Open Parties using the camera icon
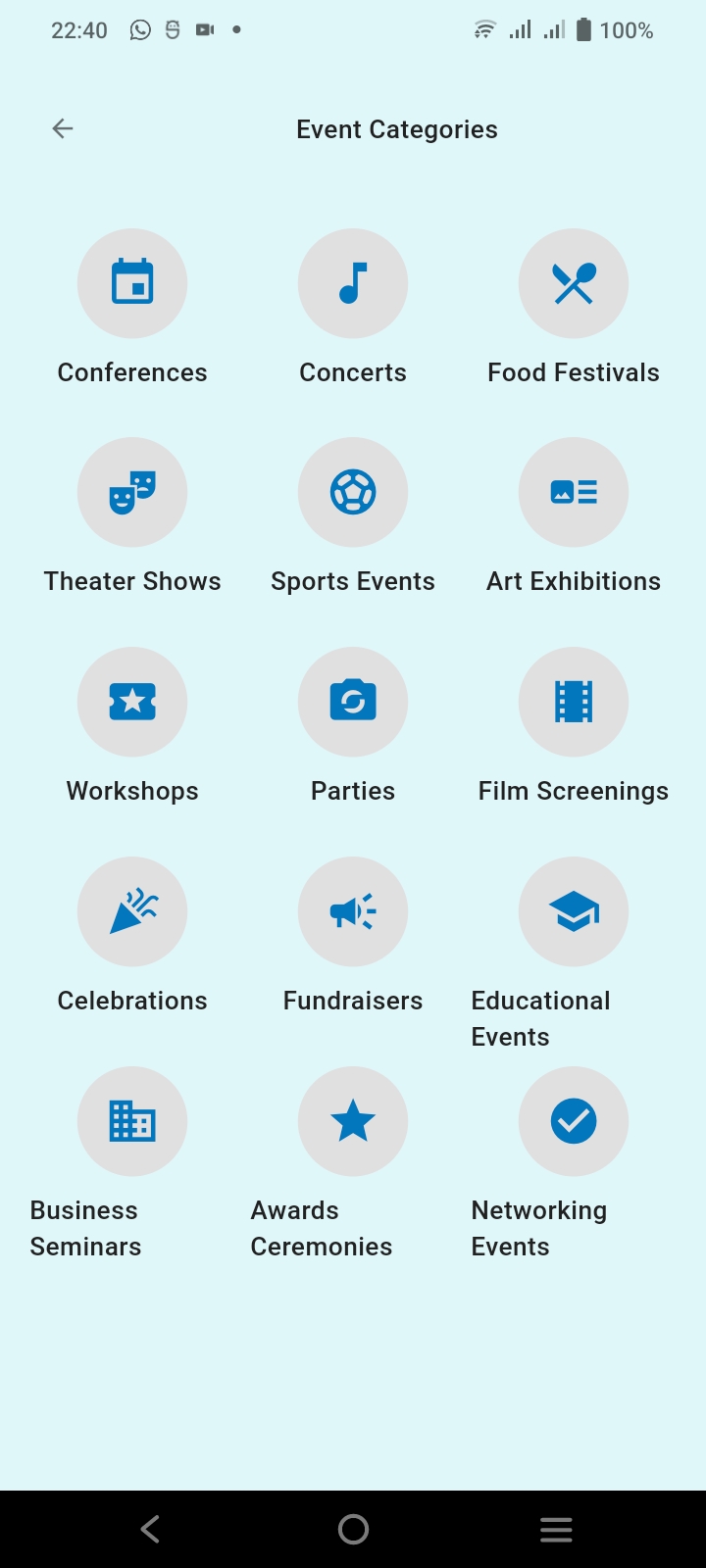The height and width of the screenshot is (1568, 706). pyautogui.click(x=353, y=702)
